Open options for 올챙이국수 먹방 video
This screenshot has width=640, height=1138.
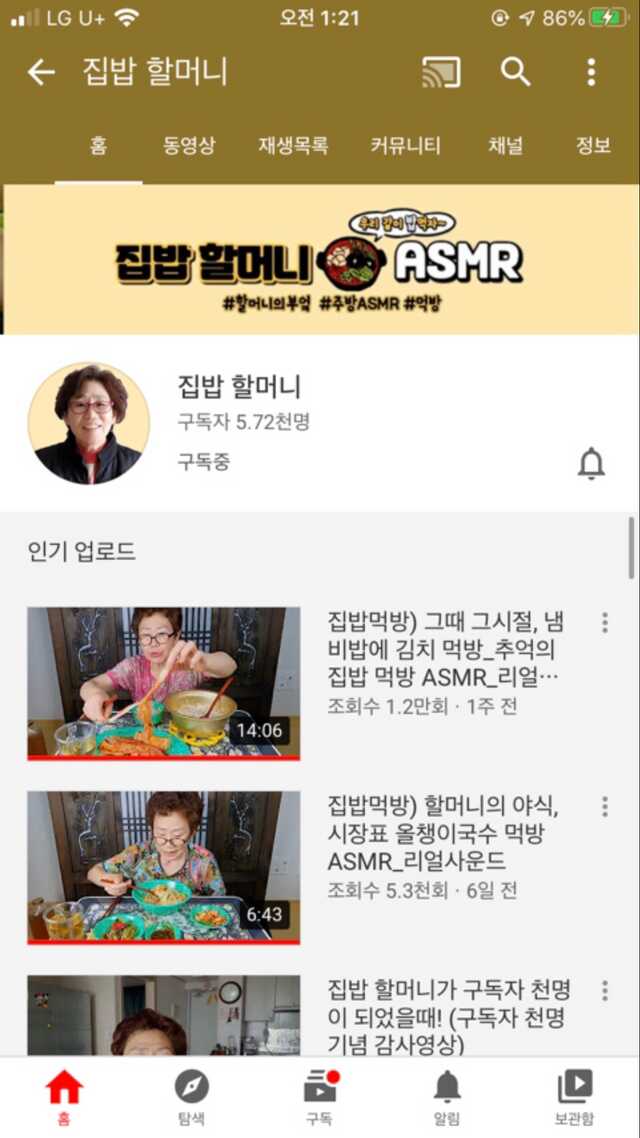[605, 807]
